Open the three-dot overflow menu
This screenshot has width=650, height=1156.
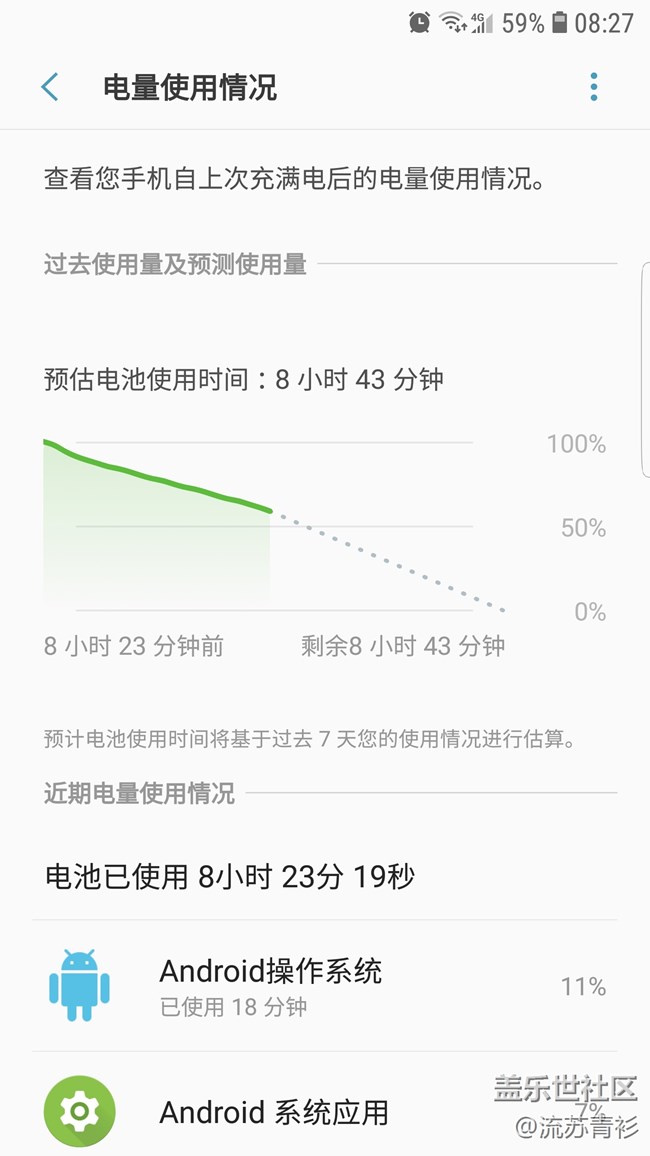593,87
